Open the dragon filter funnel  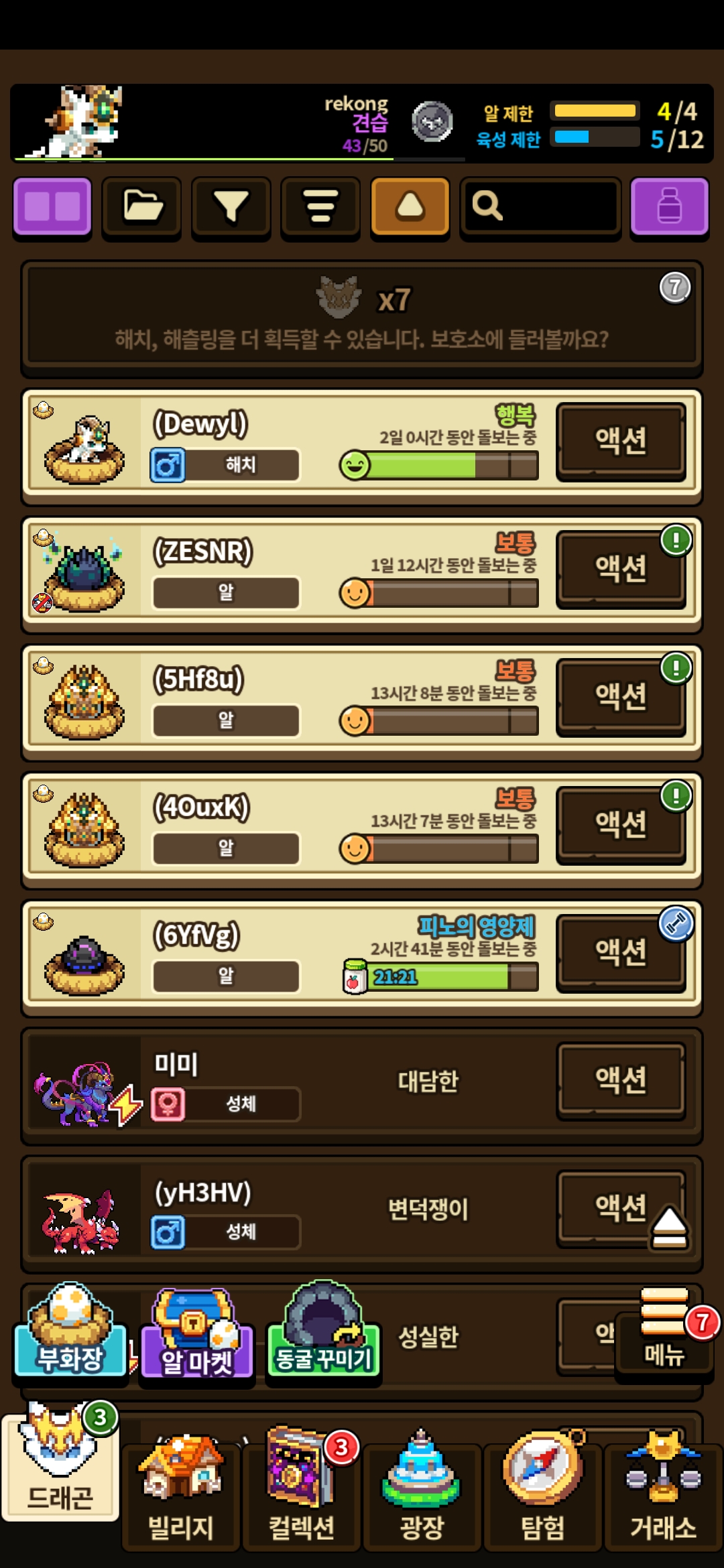click(x=231, y=206)
